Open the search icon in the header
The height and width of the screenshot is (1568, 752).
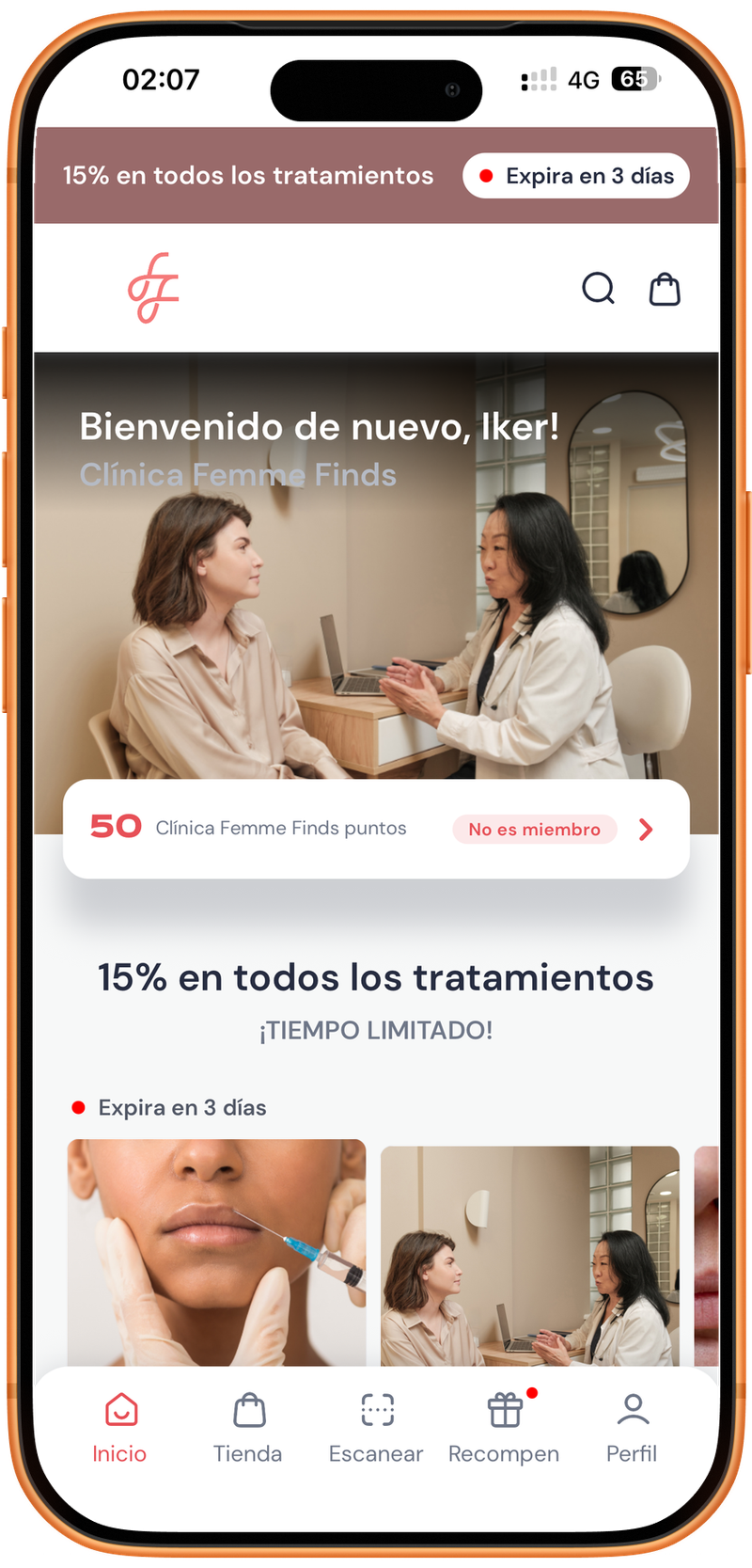pyautogui.click(x=598, y=289)
